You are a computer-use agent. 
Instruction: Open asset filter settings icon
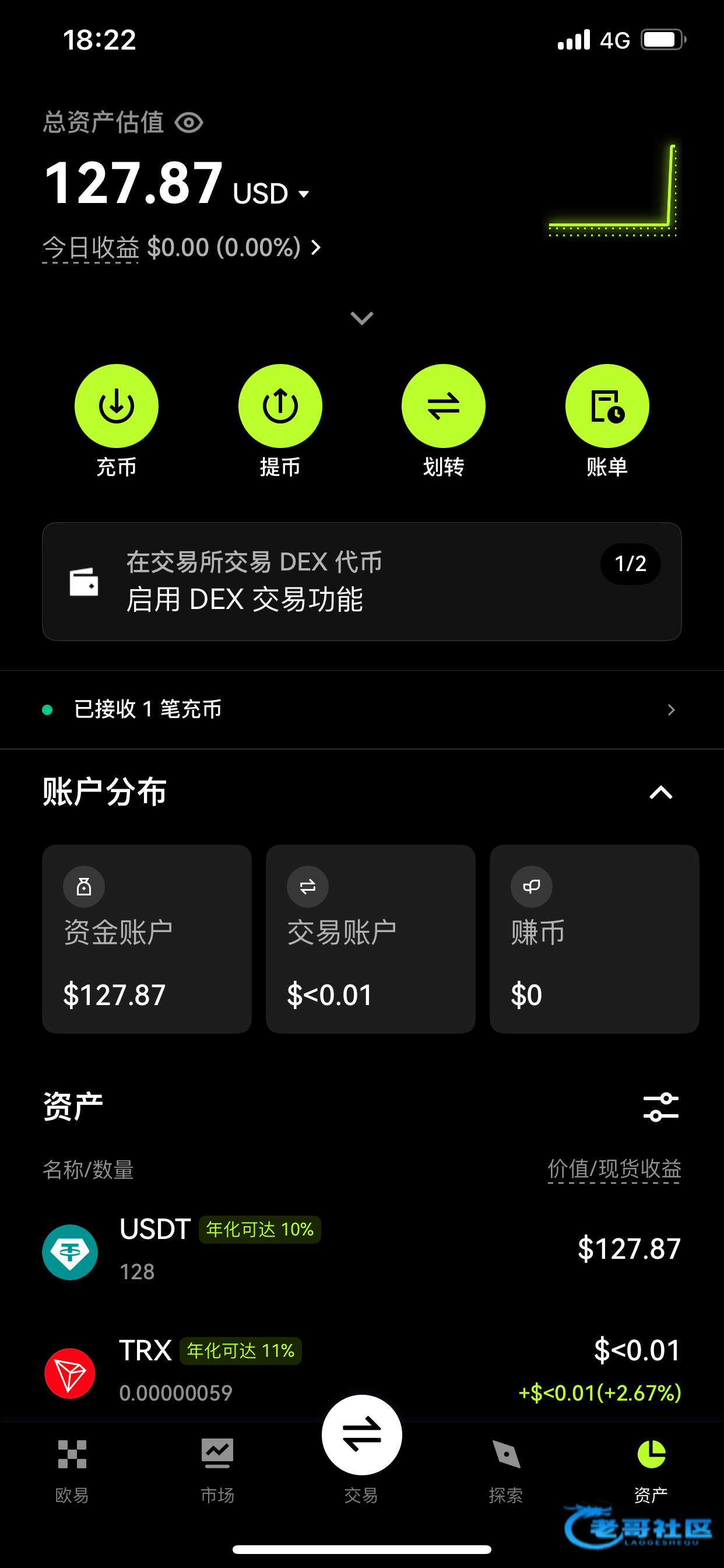(660, 1107)
